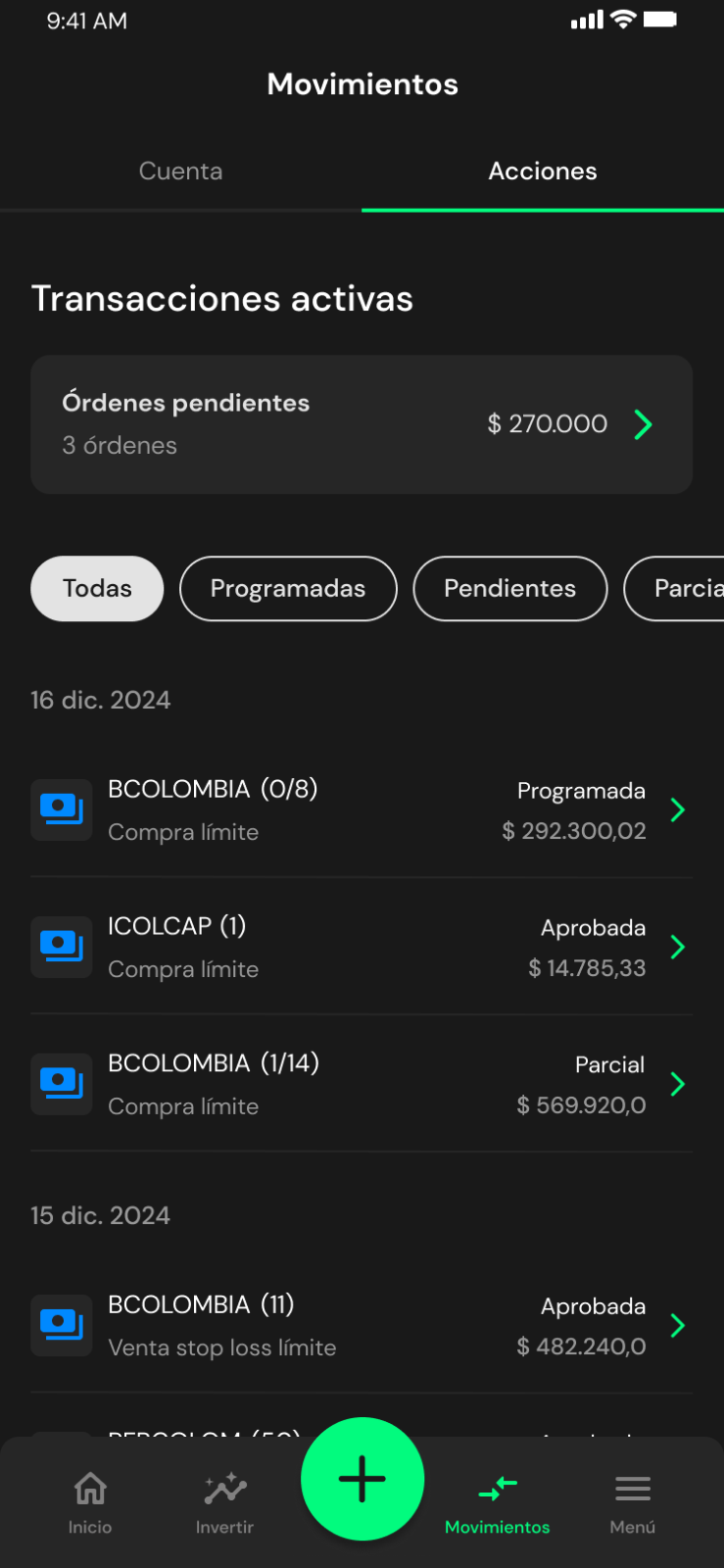Select the Acciones tab
The image size is (724, 1568).
543,171
